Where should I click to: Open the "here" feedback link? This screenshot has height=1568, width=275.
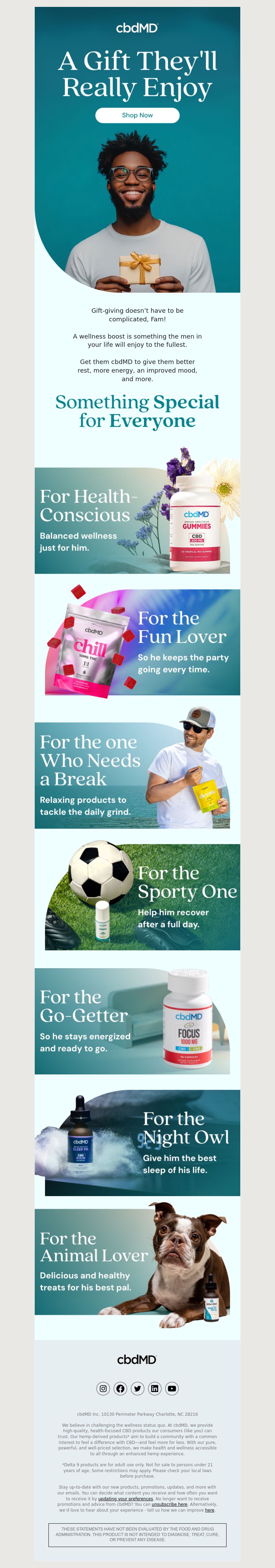(x=209, y=1510)
